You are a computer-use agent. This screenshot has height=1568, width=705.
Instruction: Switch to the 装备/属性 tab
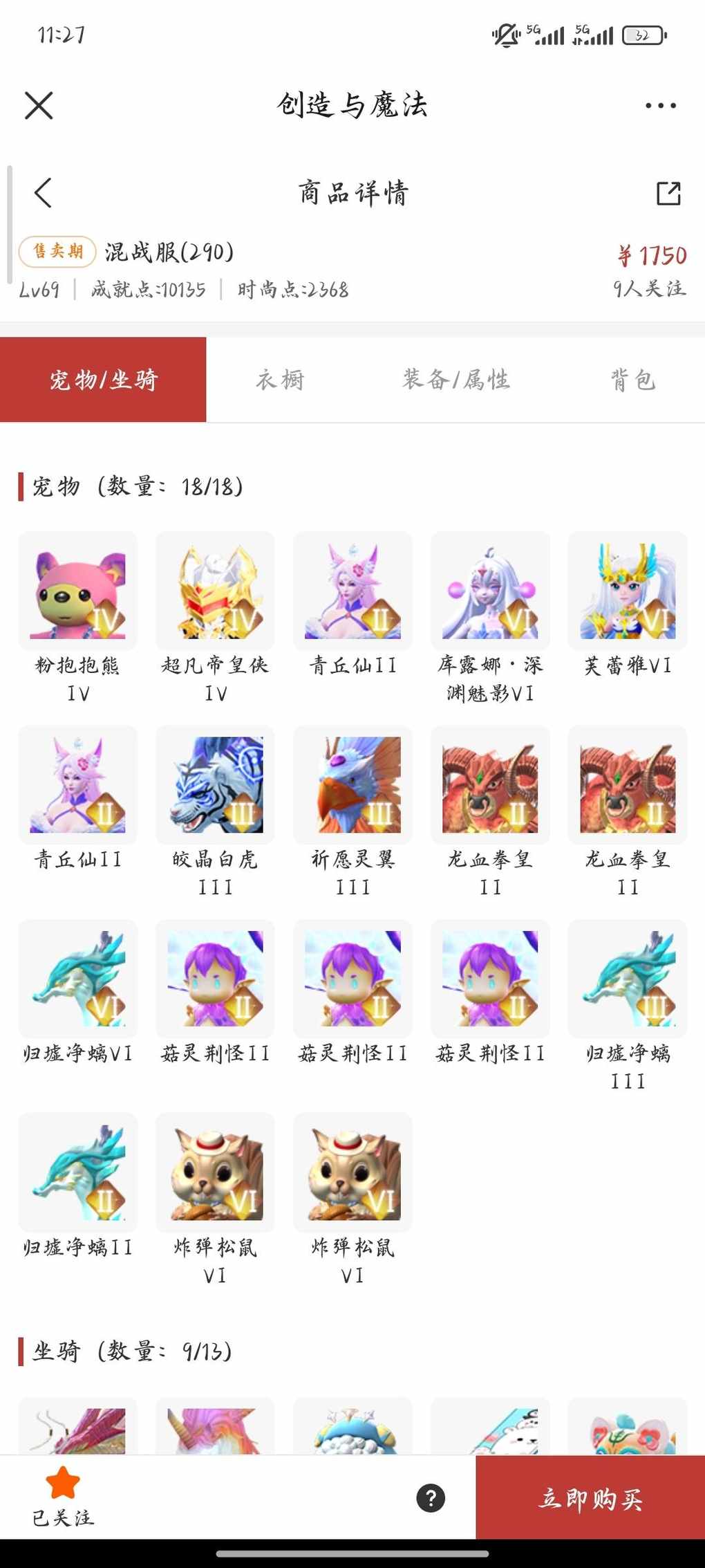tap(456, 380)
